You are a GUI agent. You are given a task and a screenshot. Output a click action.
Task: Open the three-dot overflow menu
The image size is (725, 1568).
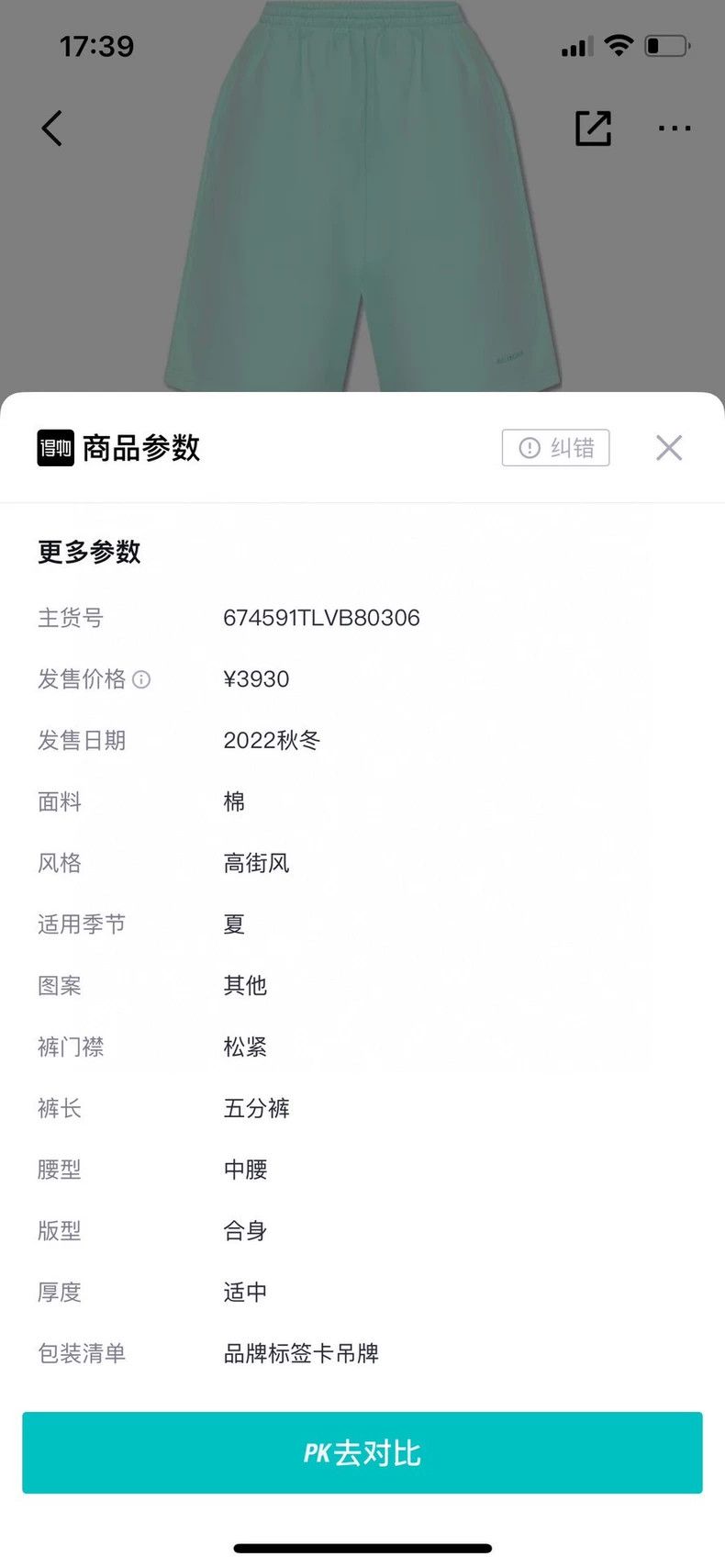point(675,129)
